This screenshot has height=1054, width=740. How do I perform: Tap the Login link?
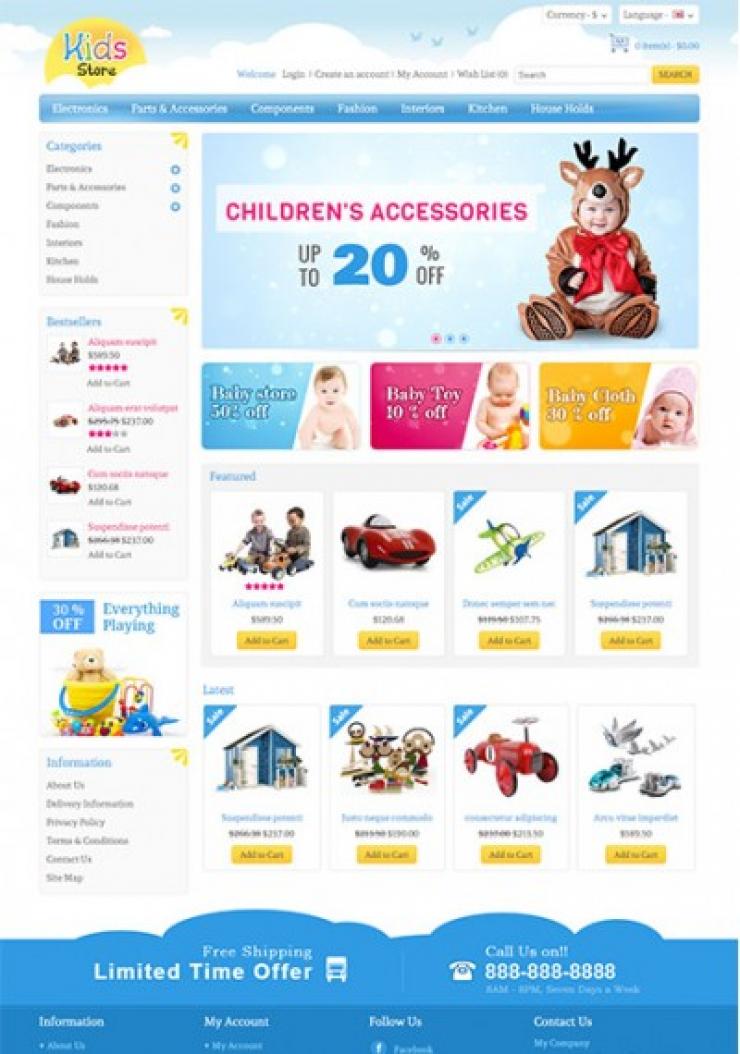(x=293, y=74)
